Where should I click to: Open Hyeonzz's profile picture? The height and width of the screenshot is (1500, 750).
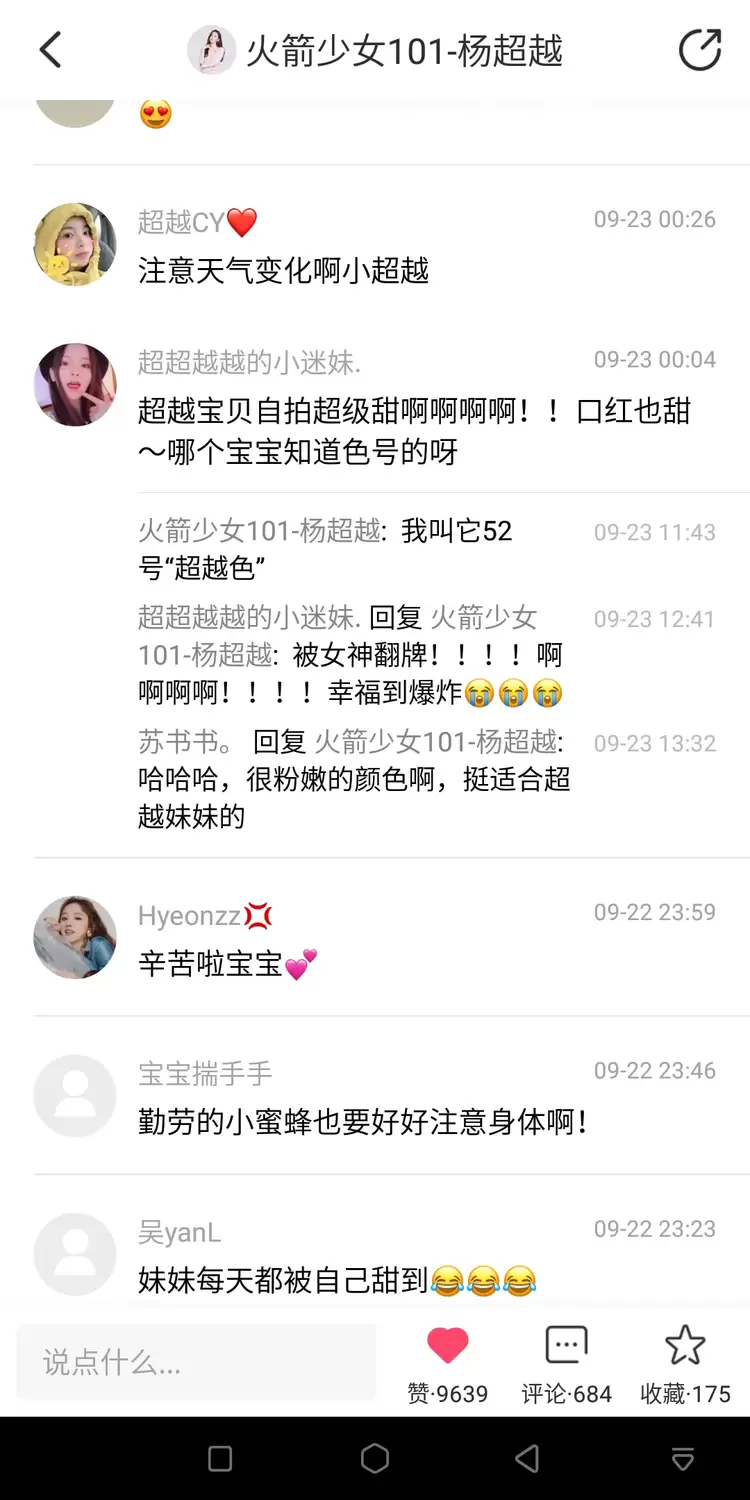coord(75,937)
